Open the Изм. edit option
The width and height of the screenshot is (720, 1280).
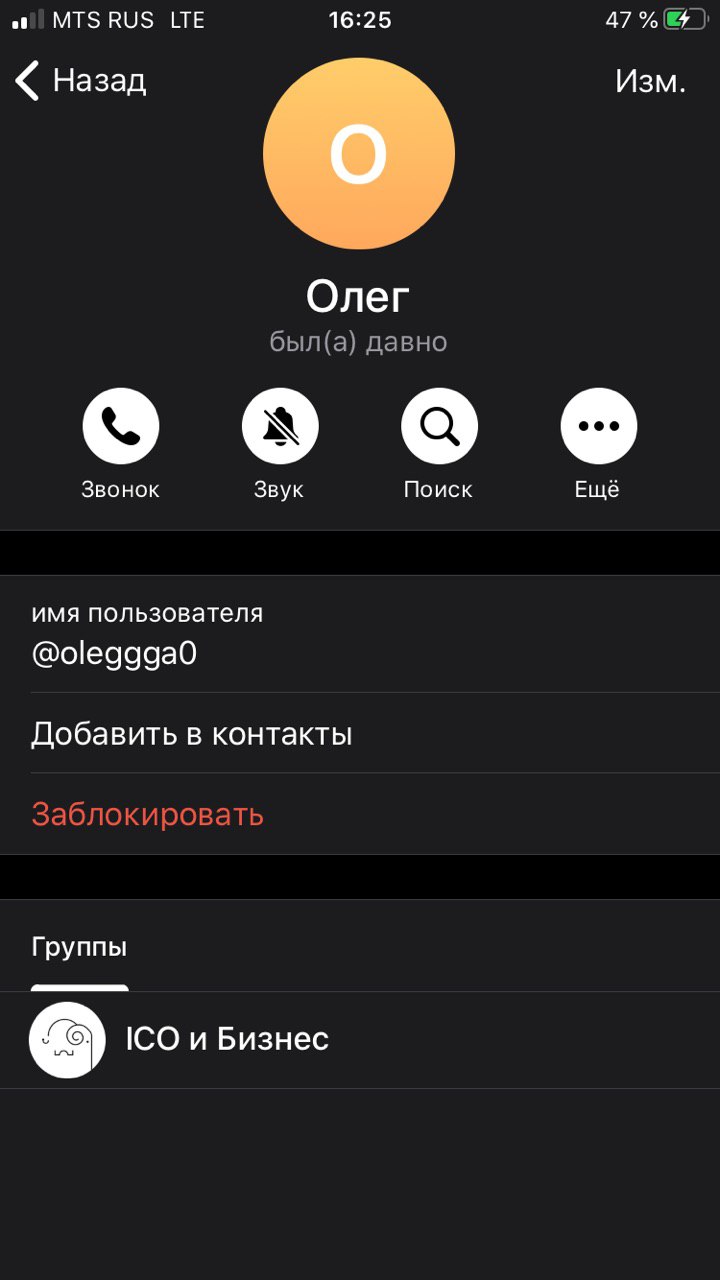[650, 81]
